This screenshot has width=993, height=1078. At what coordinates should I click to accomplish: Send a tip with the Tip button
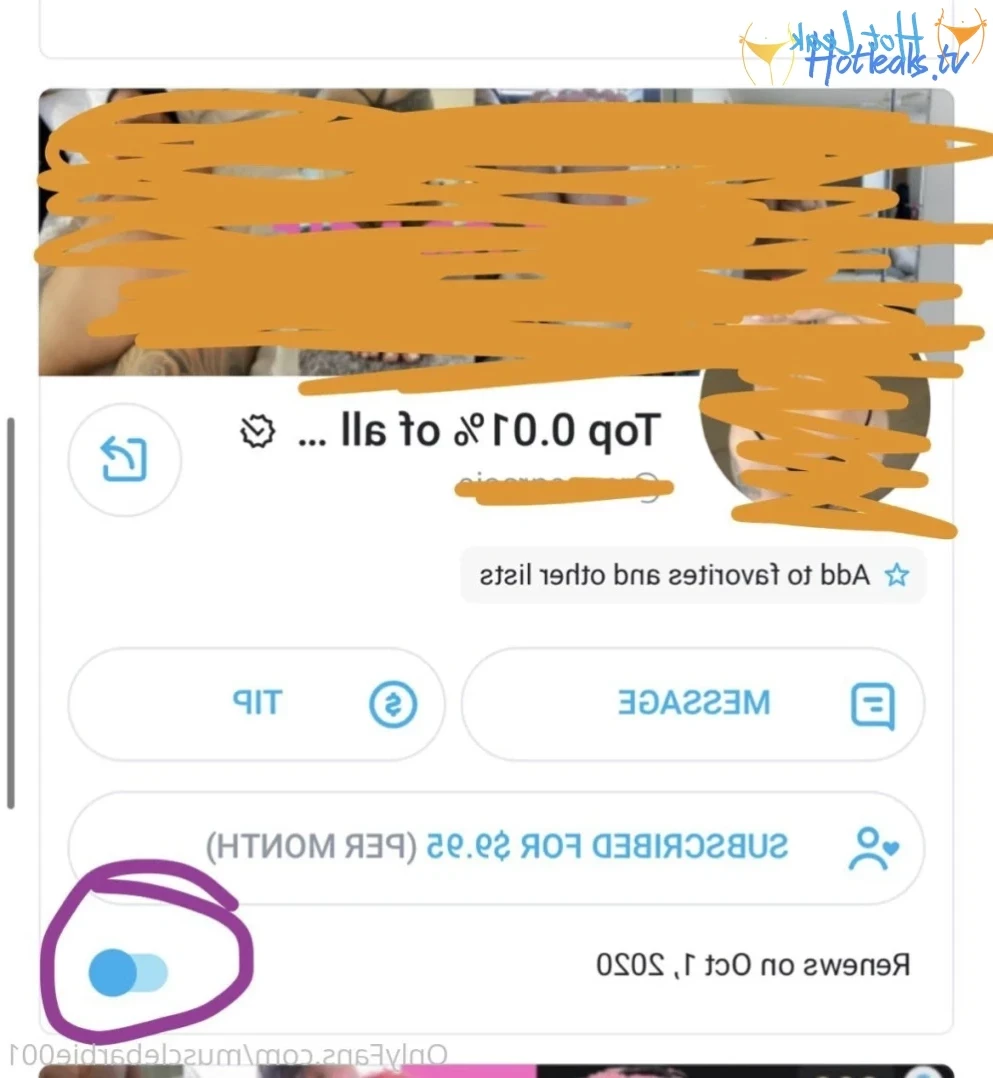click(x=255, y=705)
